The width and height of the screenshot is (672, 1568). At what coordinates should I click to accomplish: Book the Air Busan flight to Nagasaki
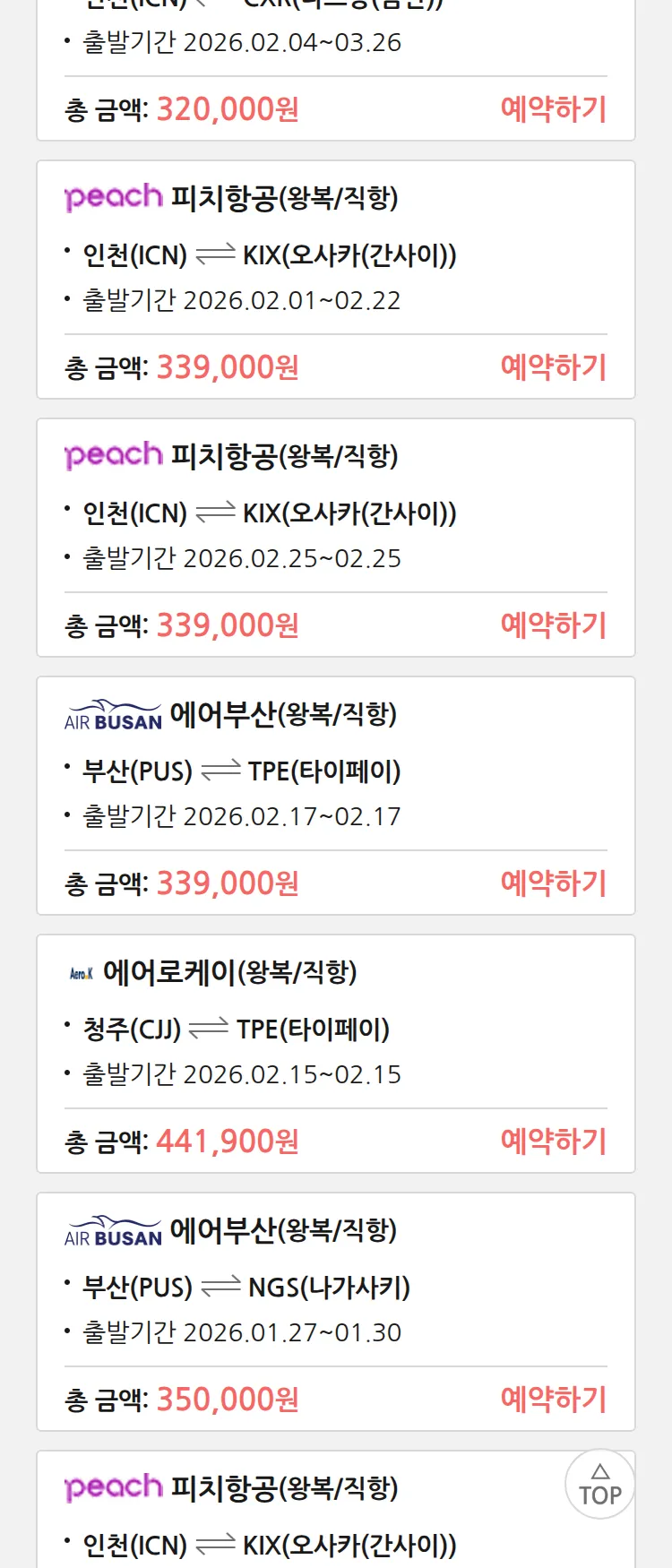coord(553,1400)
